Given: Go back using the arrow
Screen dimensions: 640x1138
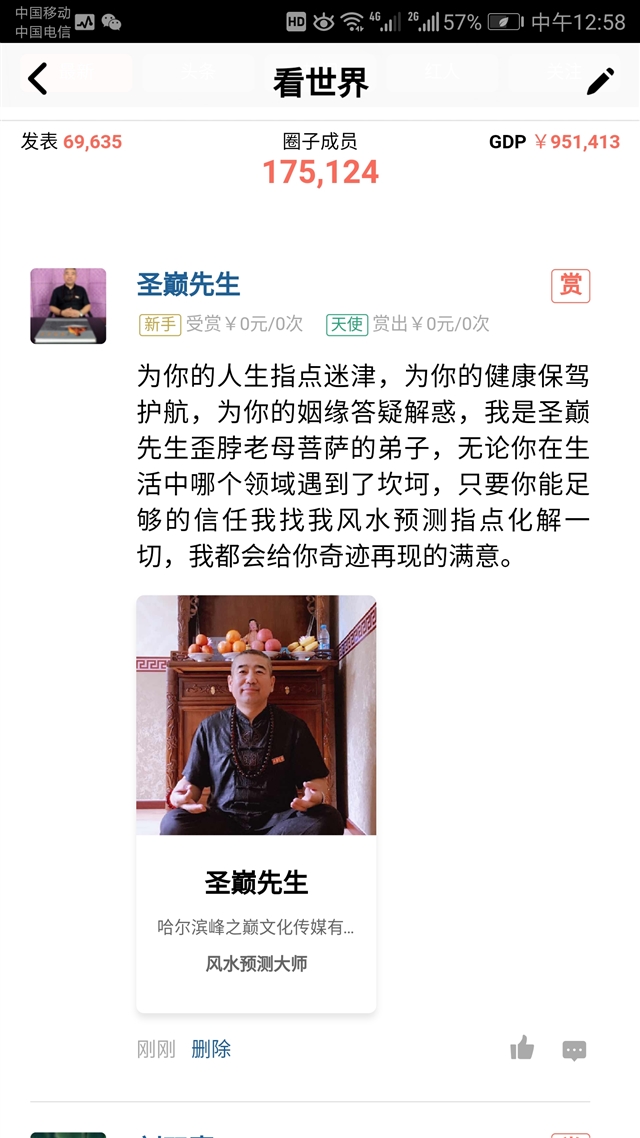Looking at the screenshot, I should pos(38,79).
